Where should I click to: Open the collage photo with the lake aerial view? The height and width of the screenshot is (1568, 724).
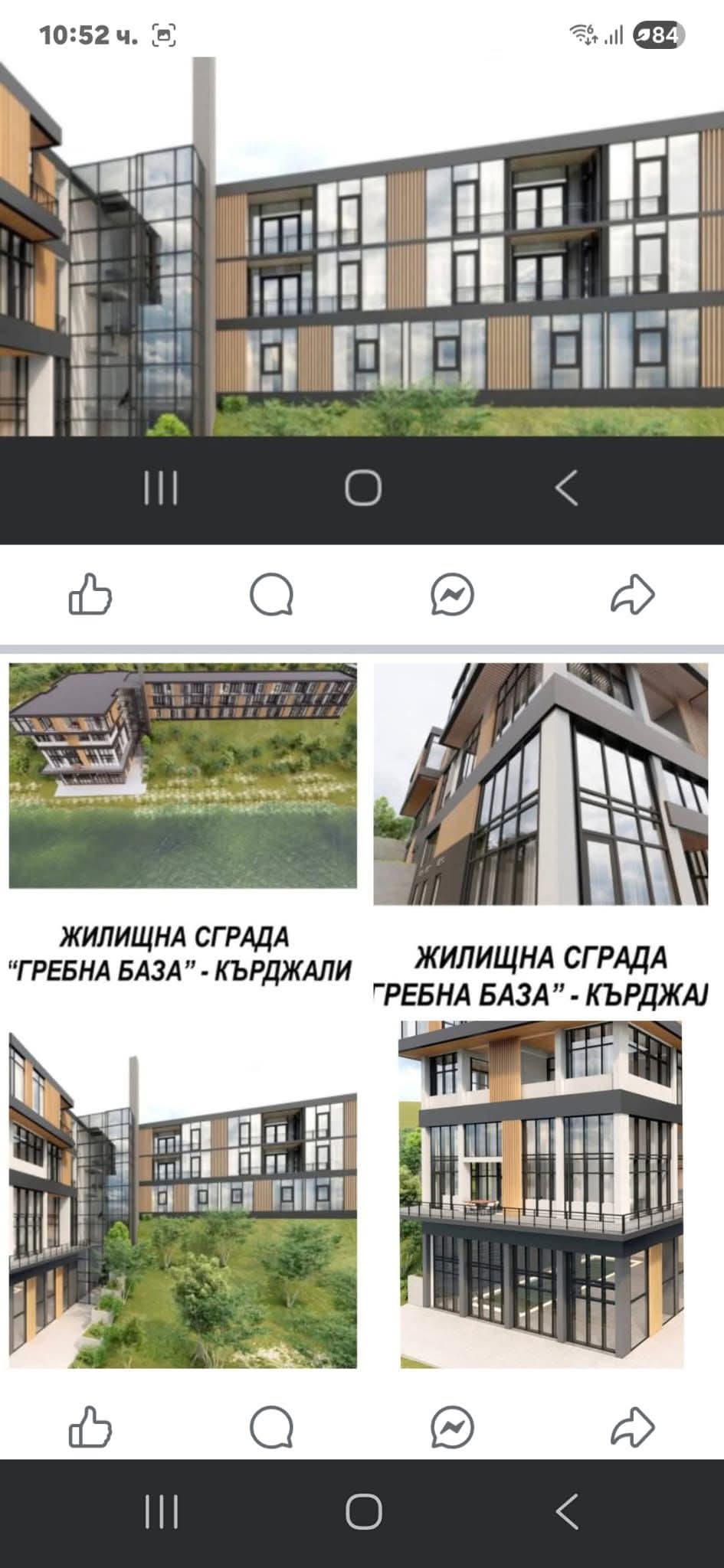[x=182, y=775]
